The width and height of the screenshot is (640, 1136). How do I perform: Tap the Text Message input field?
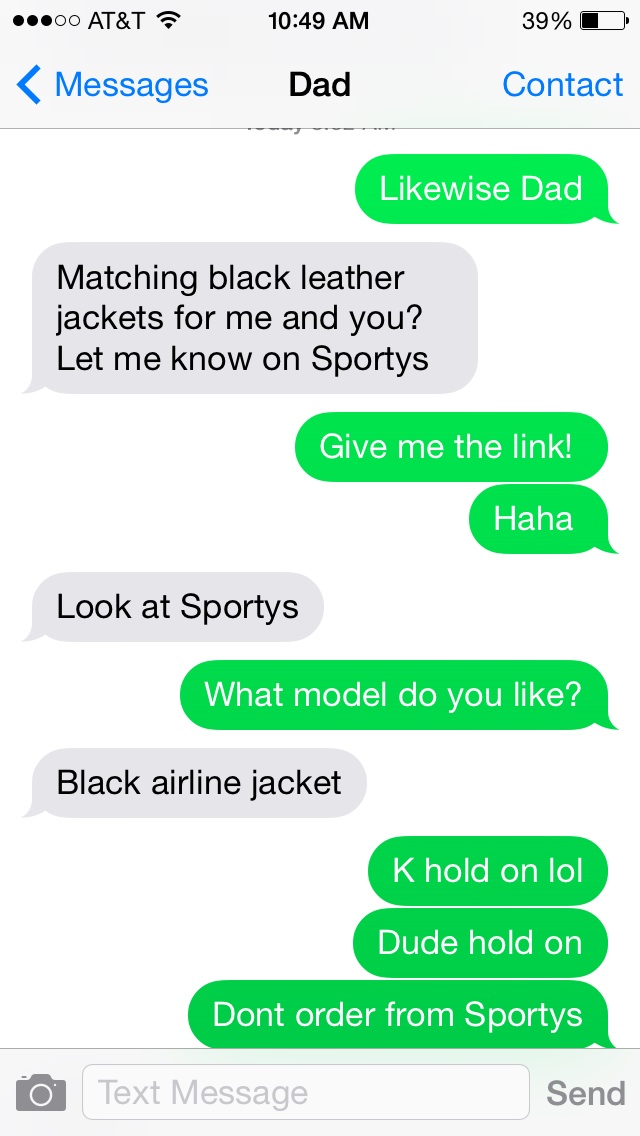click(305, 1092)
